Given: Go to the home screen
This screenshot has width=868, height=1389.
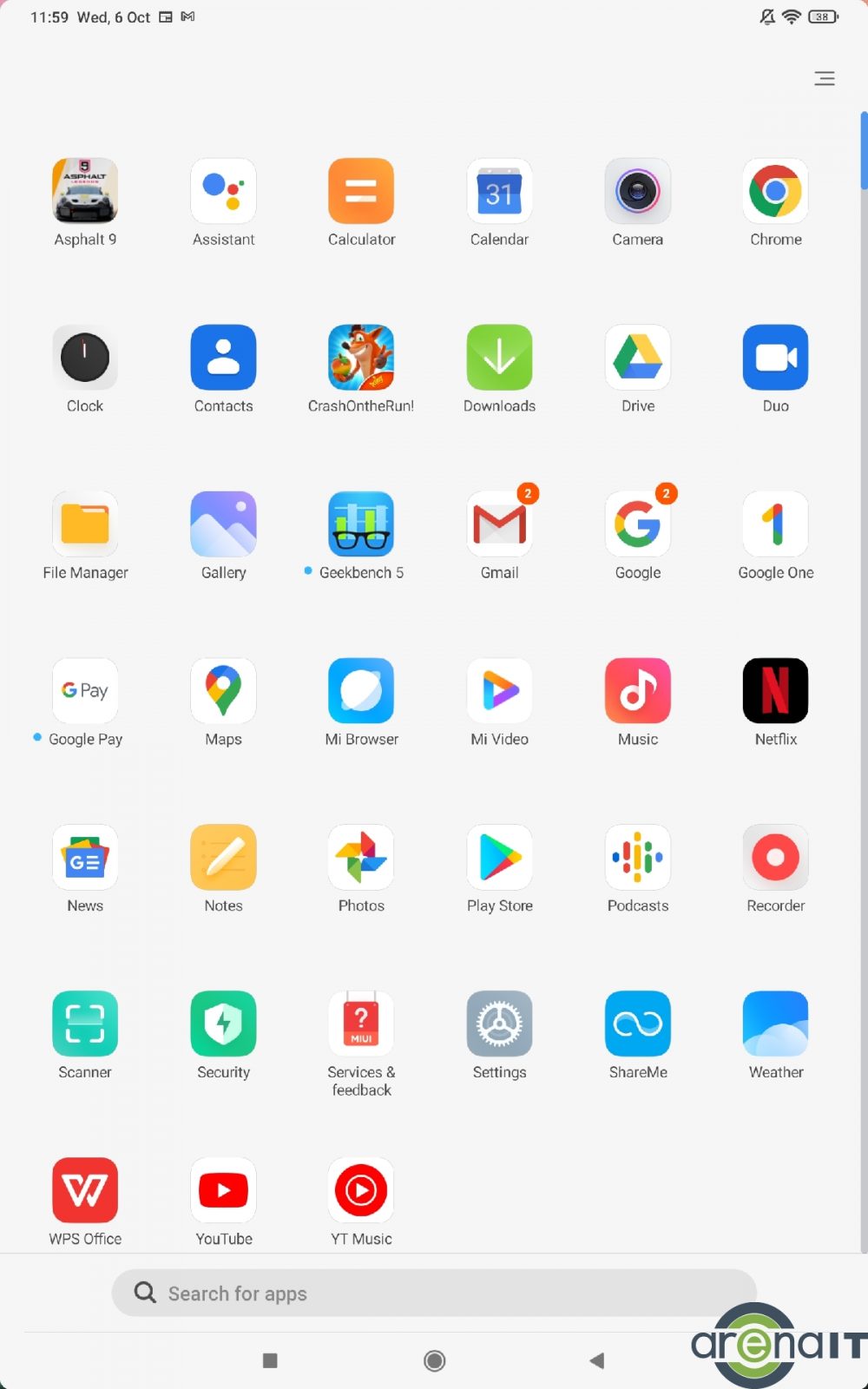Looking at the screenshot, I should coord(434,1360).
